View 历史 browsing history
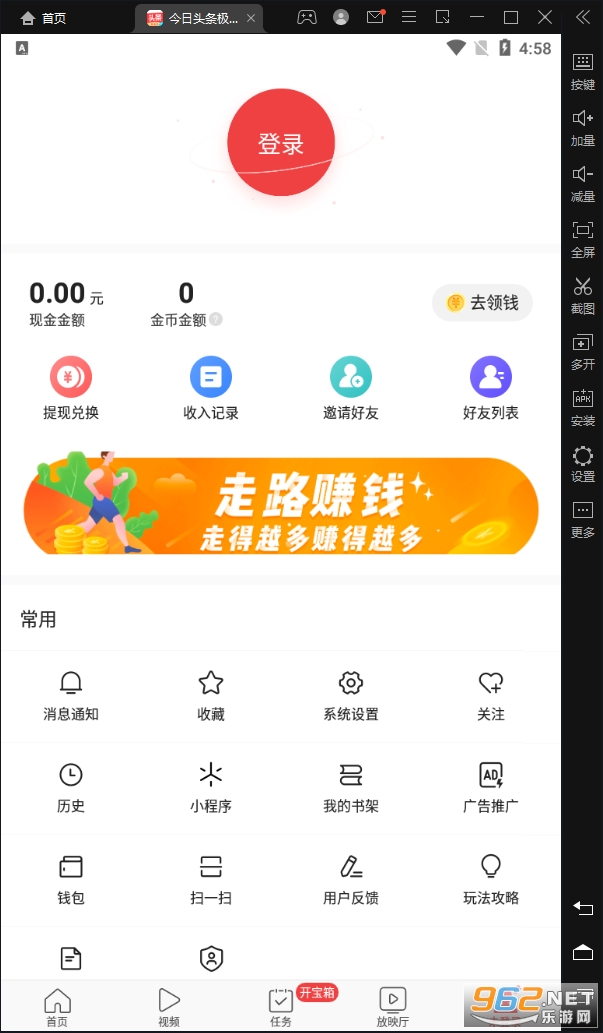This screenshot has width=603, height=1033. pyautogui.click(x=71, y=787)
